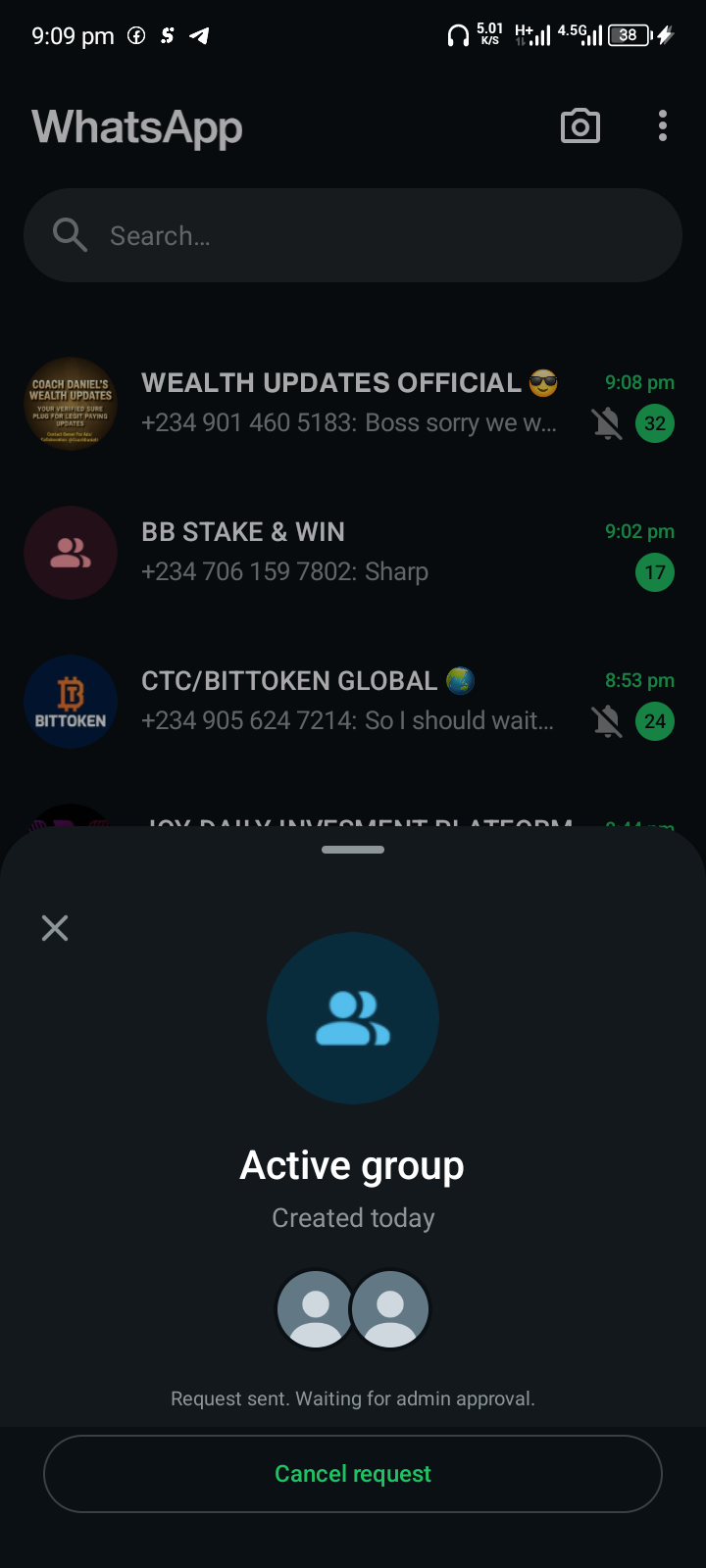Open the WEALTH UPDATES OFFICIAL chat
Screen dimensions: 706x1568
(x=348, y=403)
